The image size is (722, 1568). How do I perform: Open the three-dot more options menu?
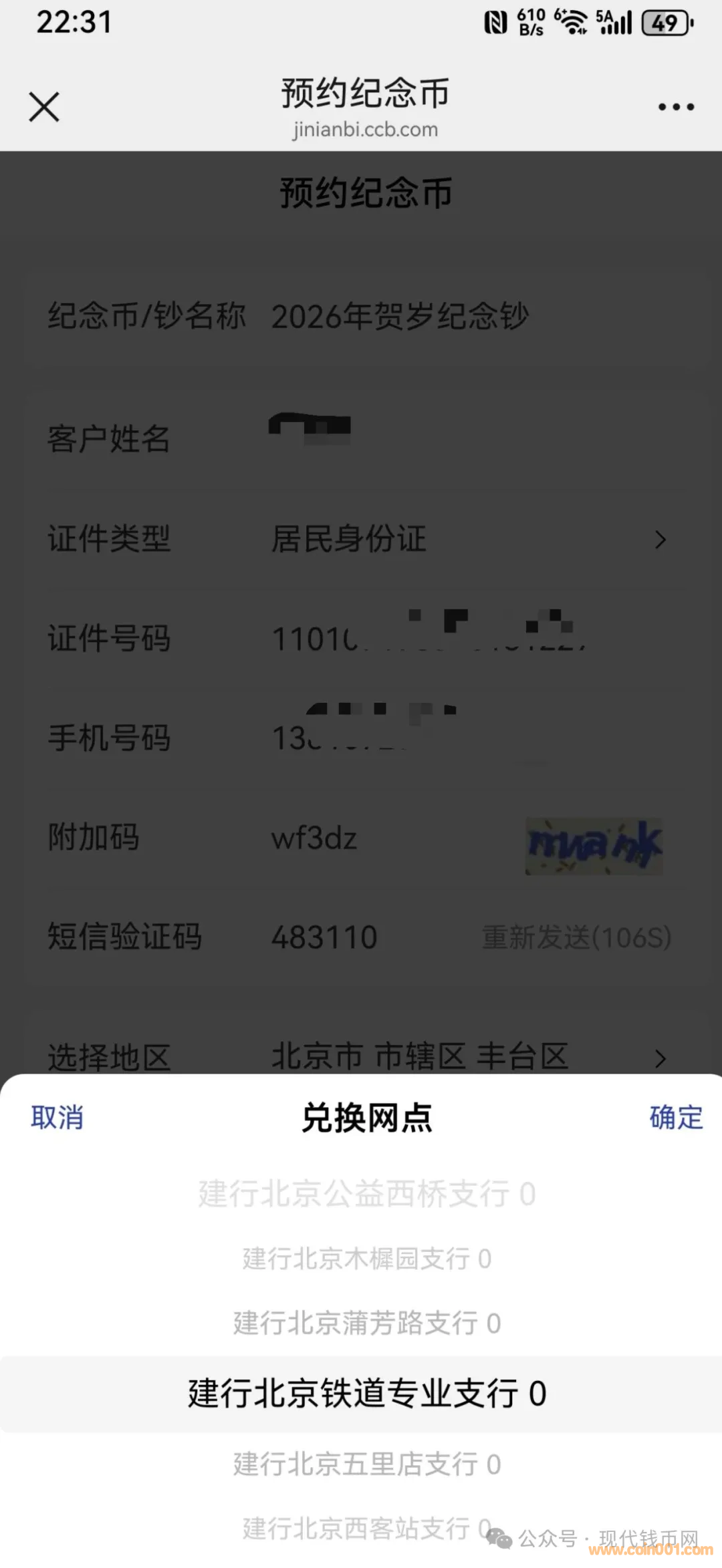click(676, 107)
